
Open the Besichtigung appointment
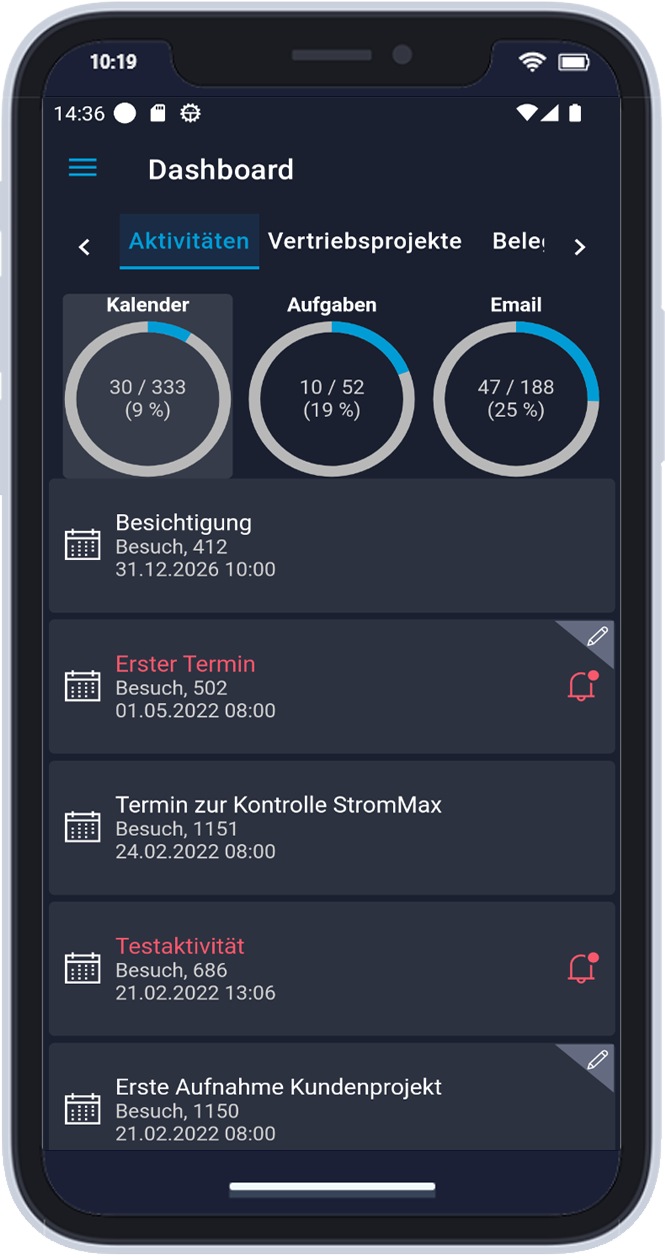(332, 545)
